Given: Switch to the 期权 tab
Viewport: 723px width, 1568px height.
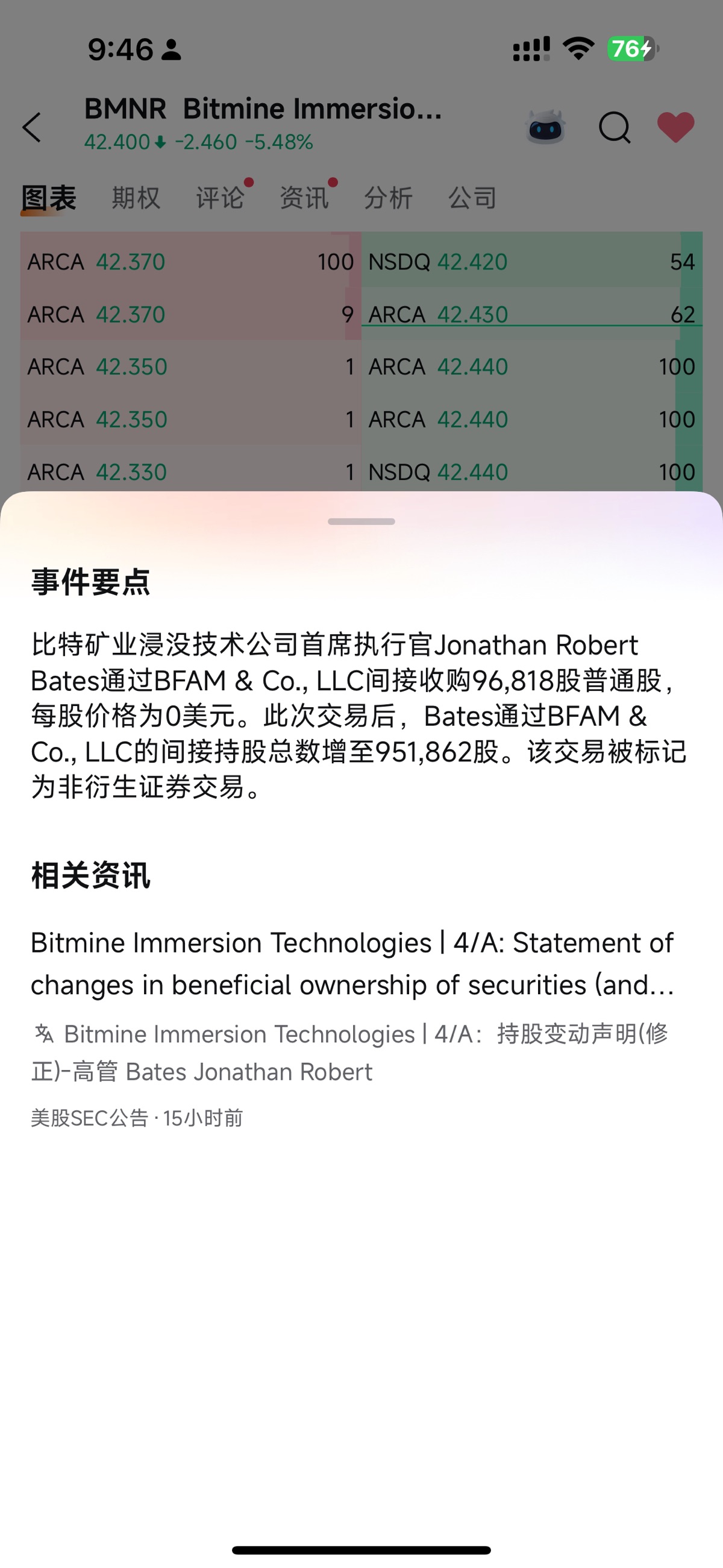Looking at the screenshot, I should click(136, 198).
